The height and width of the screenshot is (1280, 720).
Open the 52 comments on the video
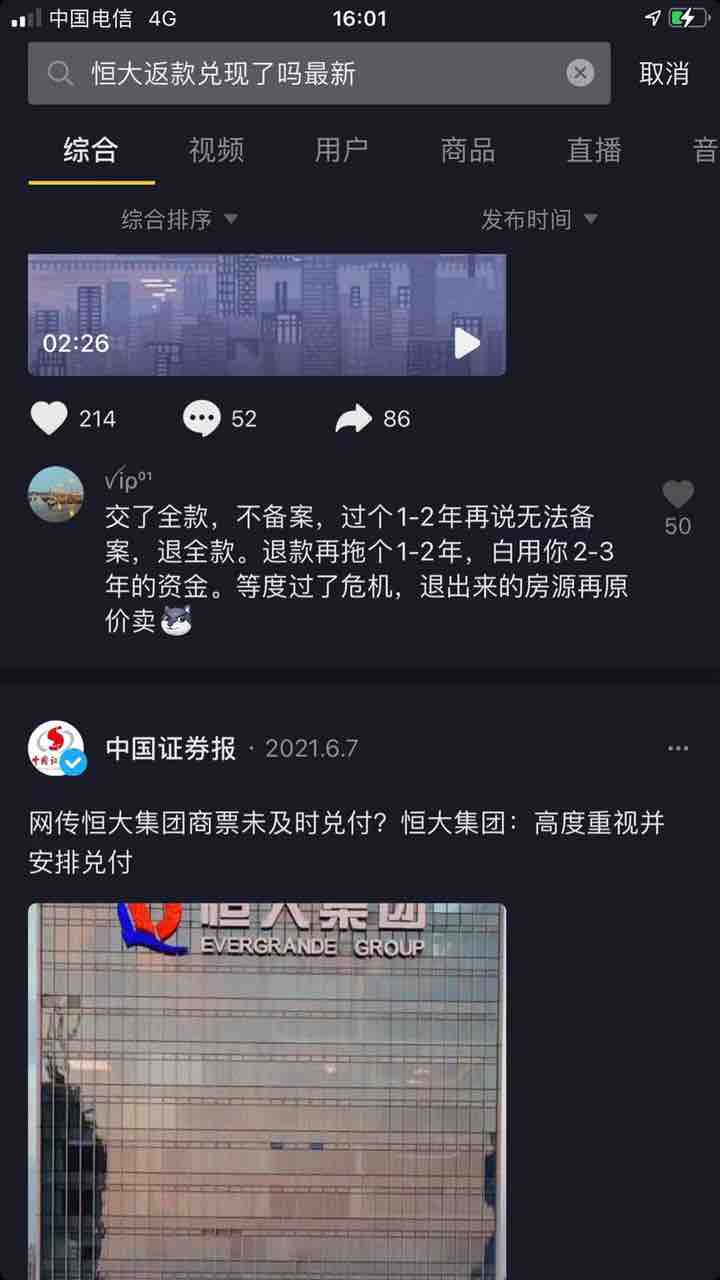coord(202,418)
